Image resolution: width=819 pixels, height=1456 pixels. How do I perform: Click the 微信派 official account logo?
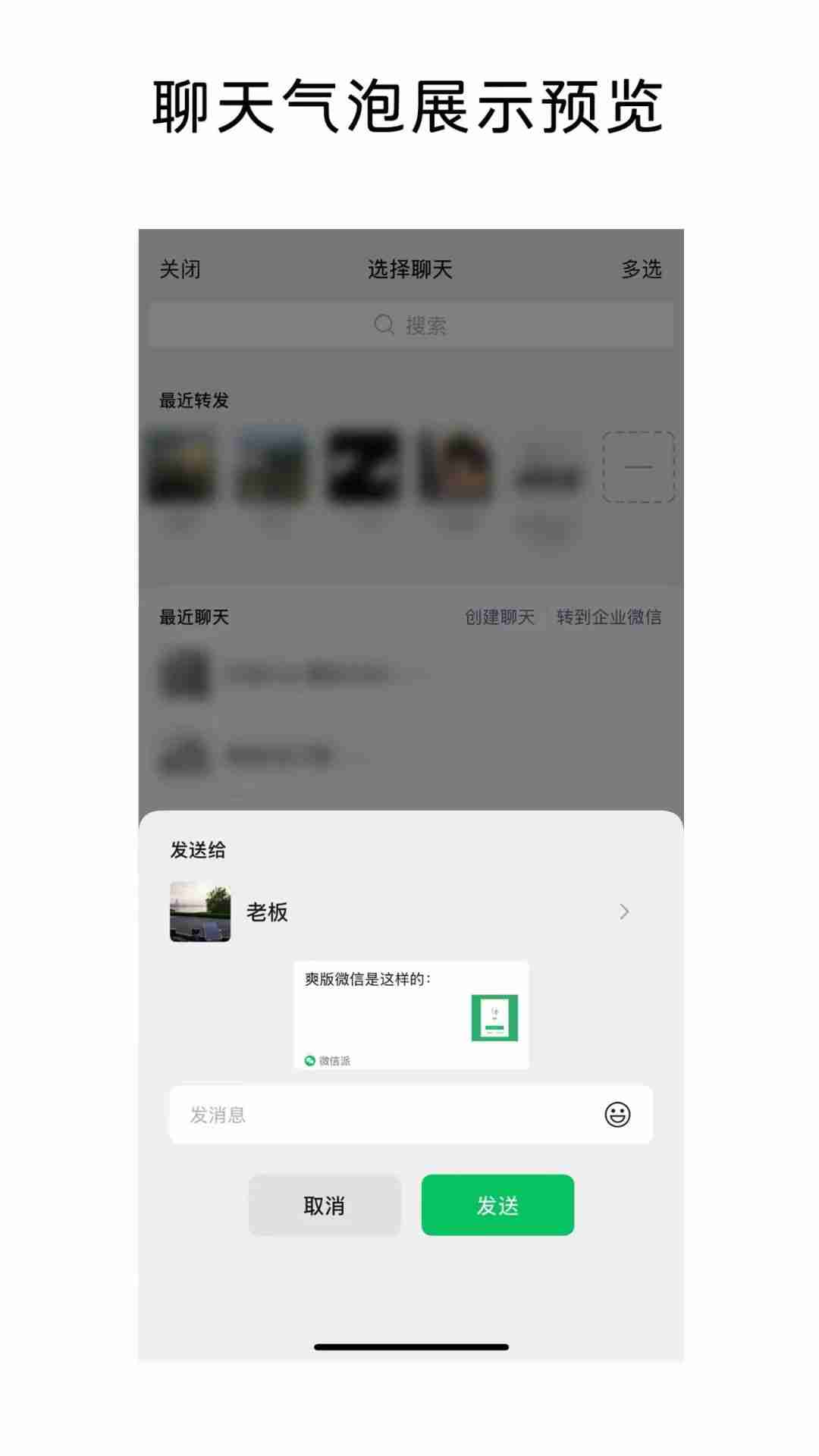310,1061
